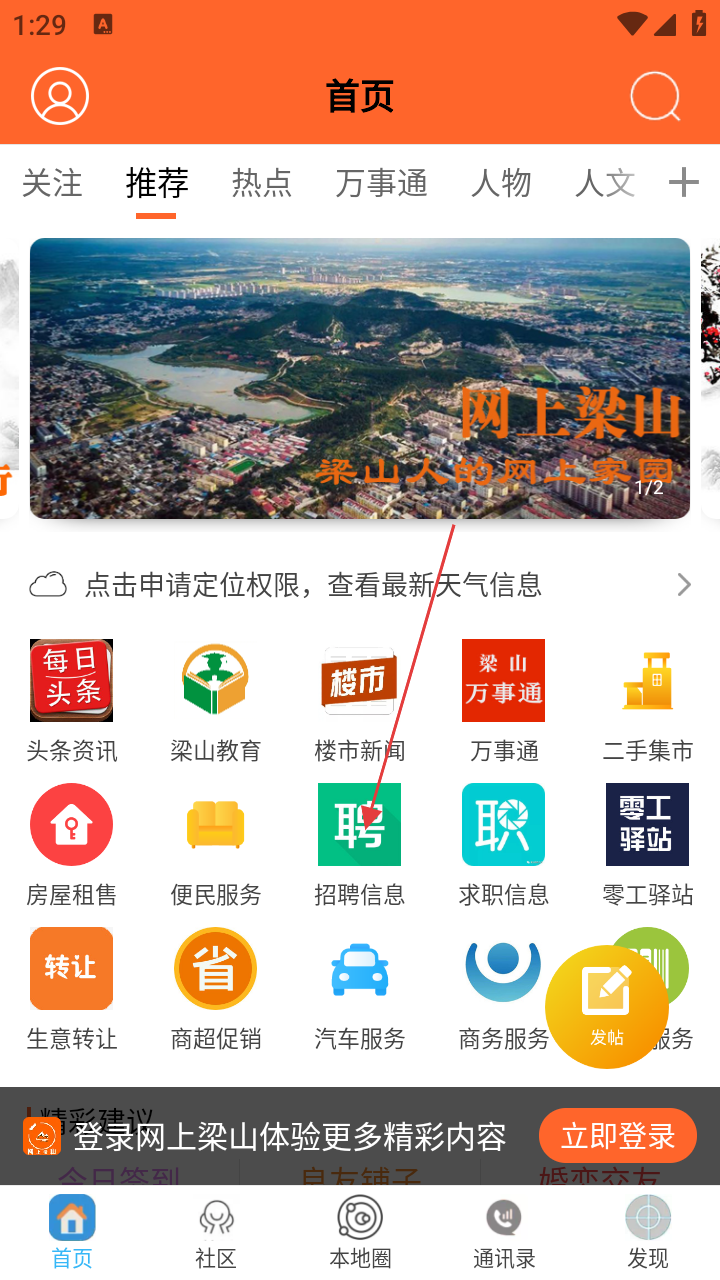Viewport: 720px width, 1280px height.
Task: Open the user profile icon
Action: pyautogui.click(x=60, y=96)
